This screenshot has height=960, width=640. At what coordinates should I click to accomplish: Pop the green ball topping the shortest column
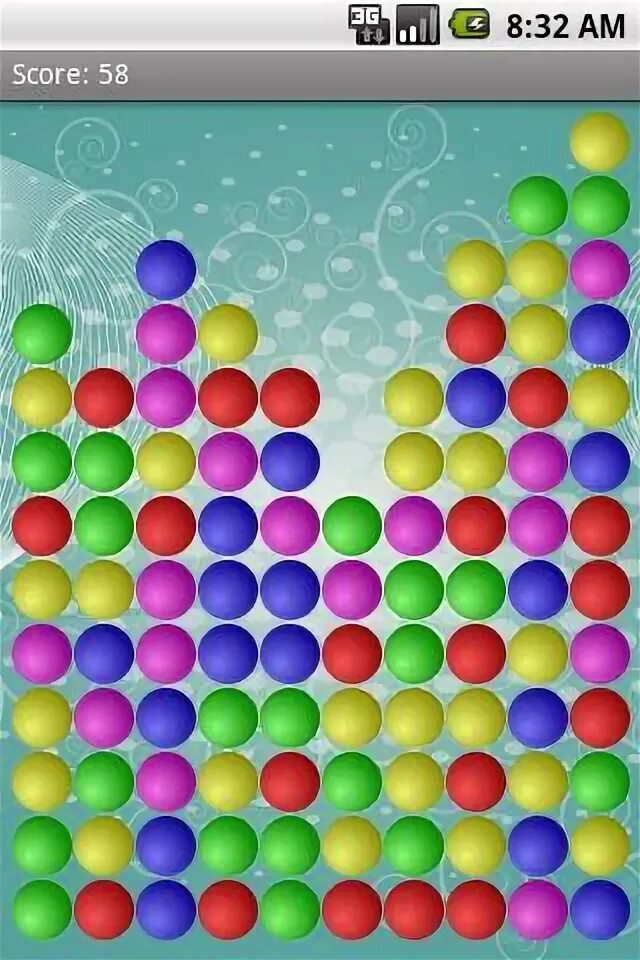click(x=352, y=525)
